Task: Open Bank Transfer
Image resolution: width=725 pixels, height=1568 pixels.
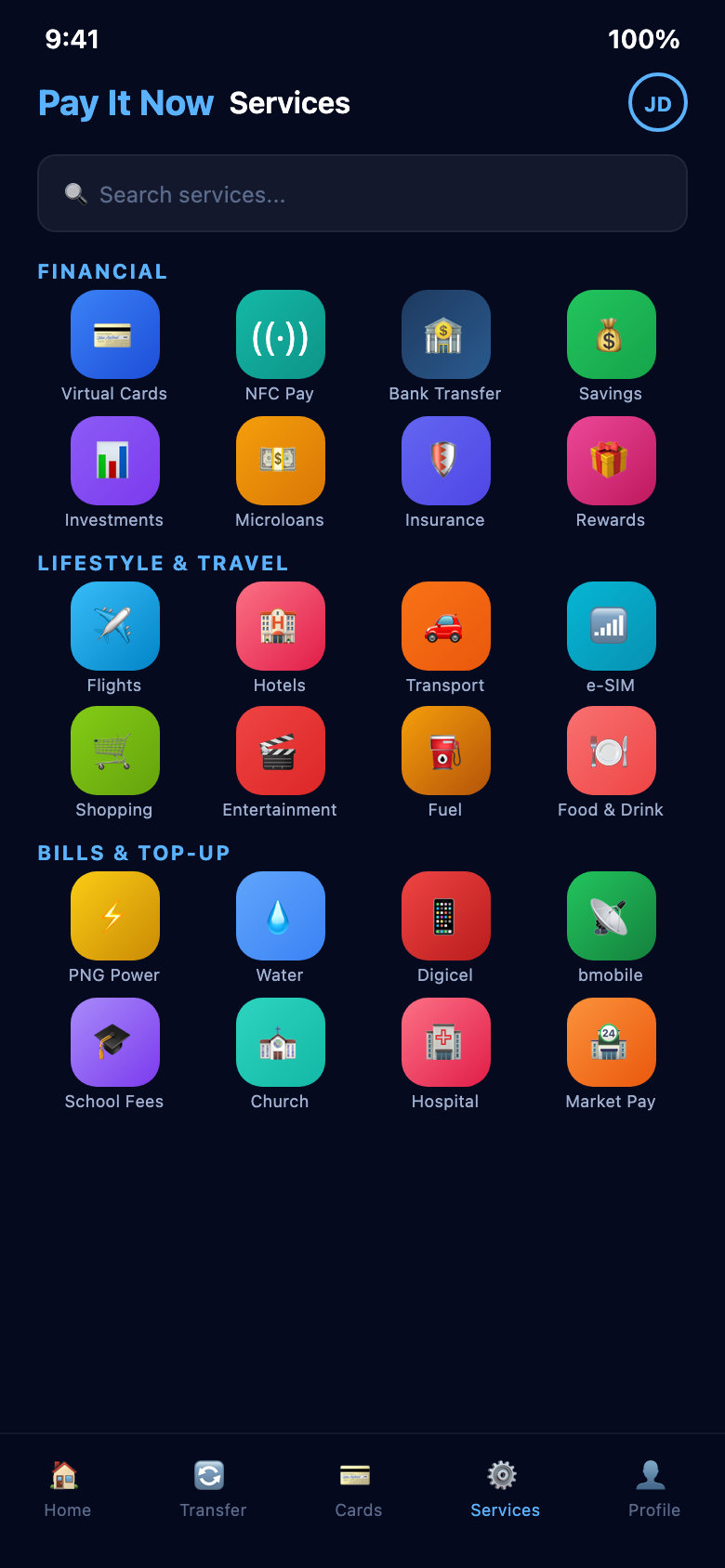Action: coord(445,334)
